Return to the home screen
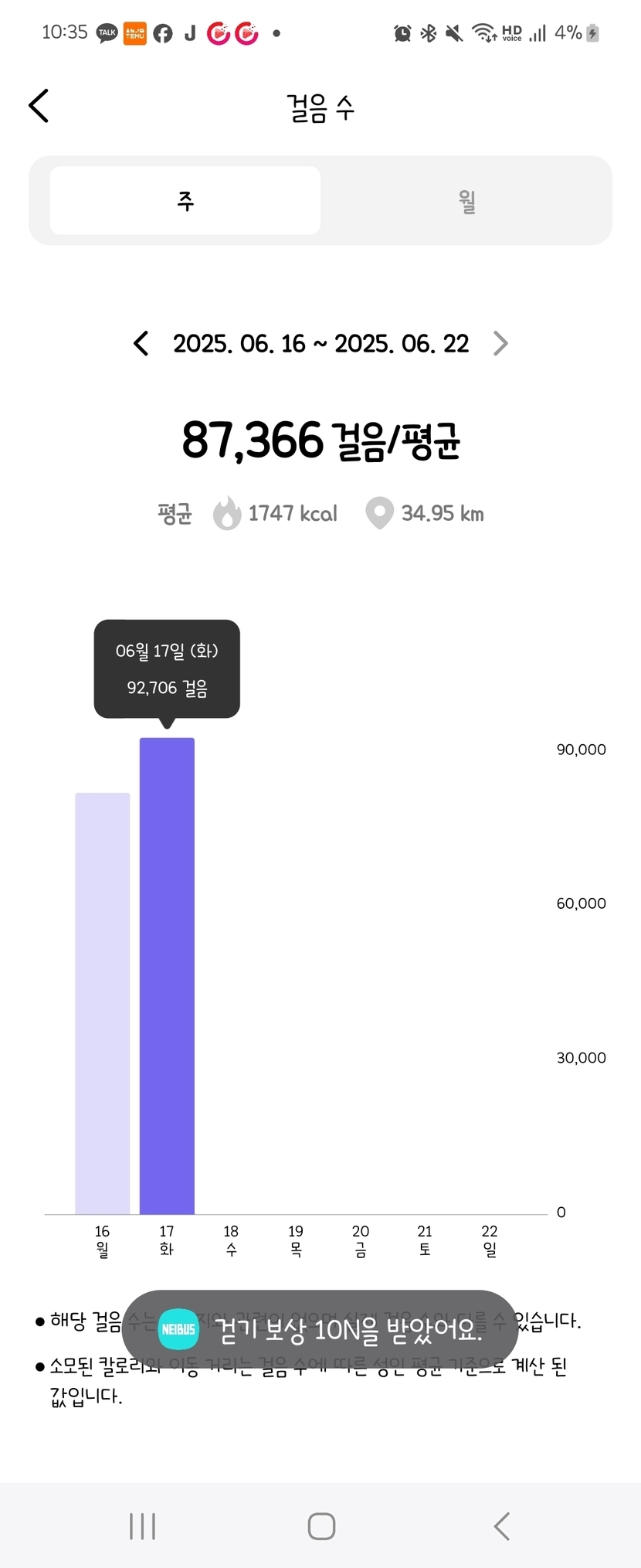Viewport: 641px width, 1568px height. (x=321, y=1525)
